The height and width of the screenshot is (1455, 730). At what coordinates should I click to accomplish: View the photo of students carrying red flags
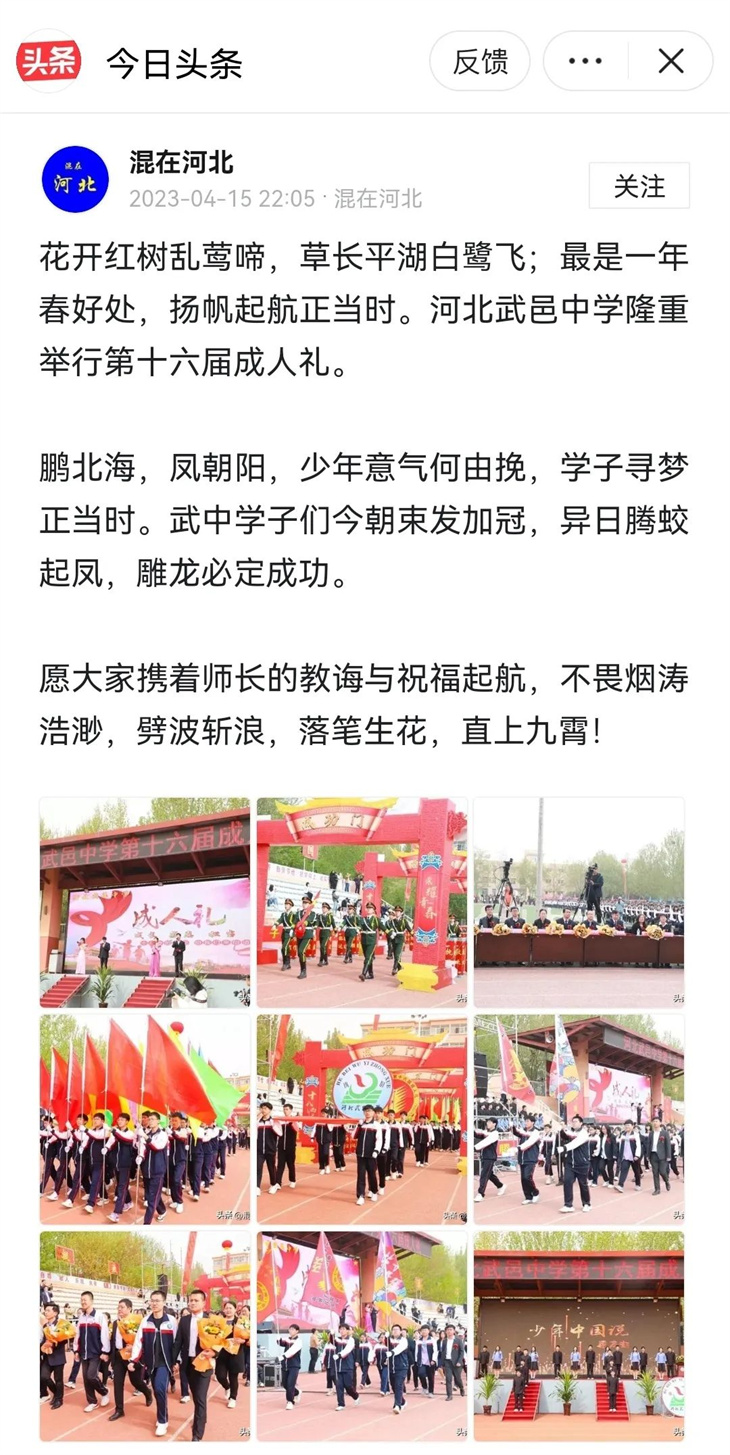(145, 1119)
